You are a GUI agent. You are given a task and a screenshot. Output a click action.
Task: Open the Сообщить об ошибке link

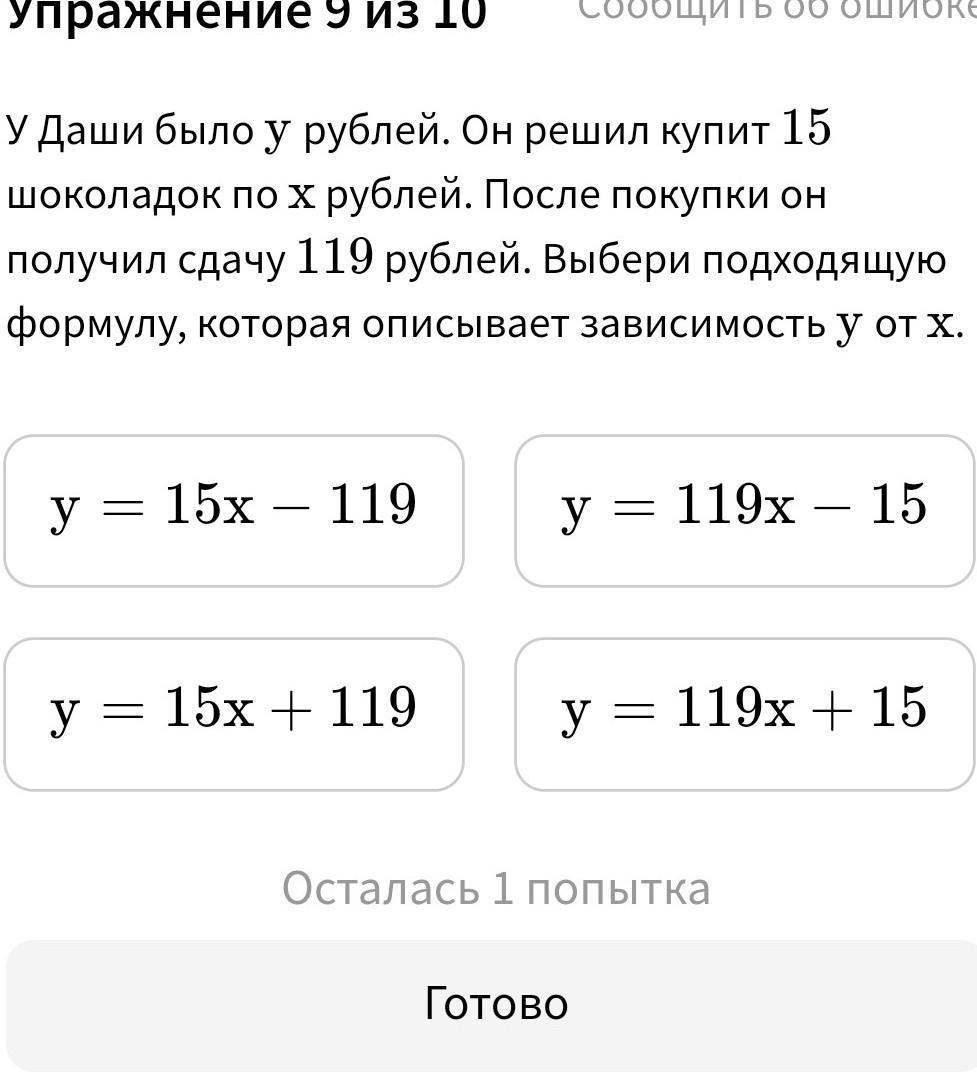(x=776, y=10)
